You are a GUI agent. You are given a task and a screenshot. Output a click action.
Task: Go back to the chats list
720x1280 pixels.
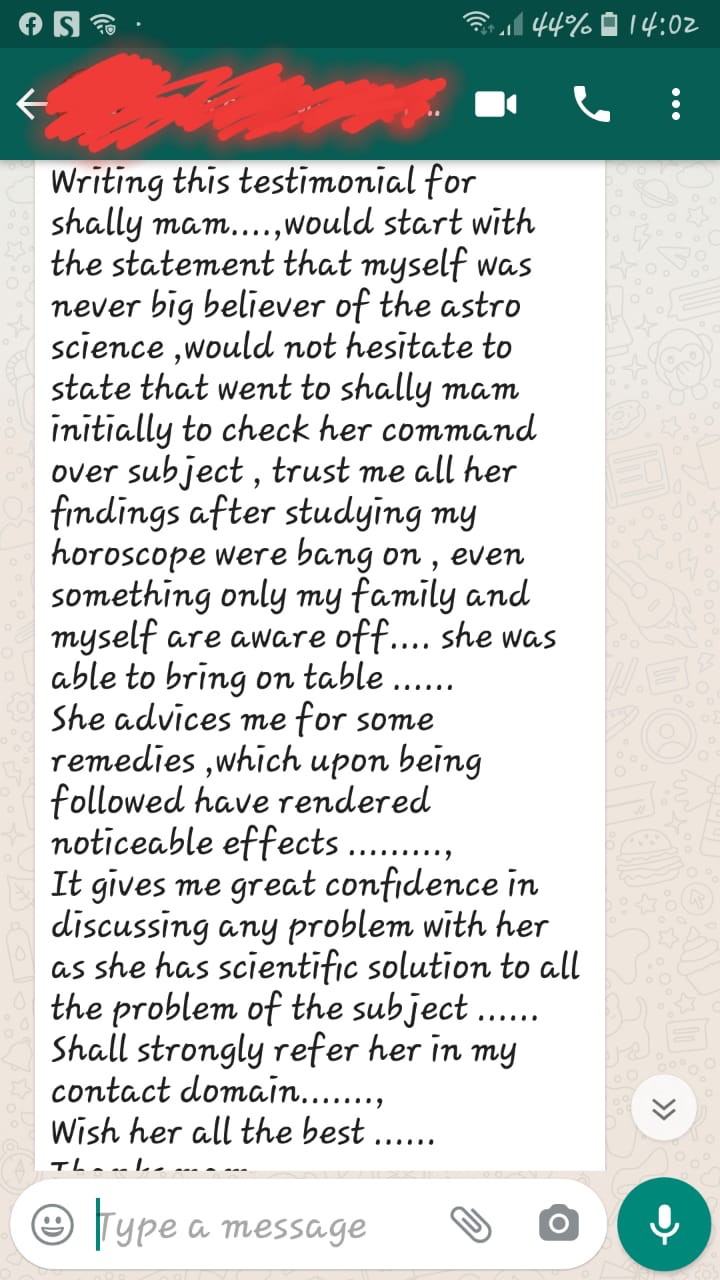coord(30,104)
